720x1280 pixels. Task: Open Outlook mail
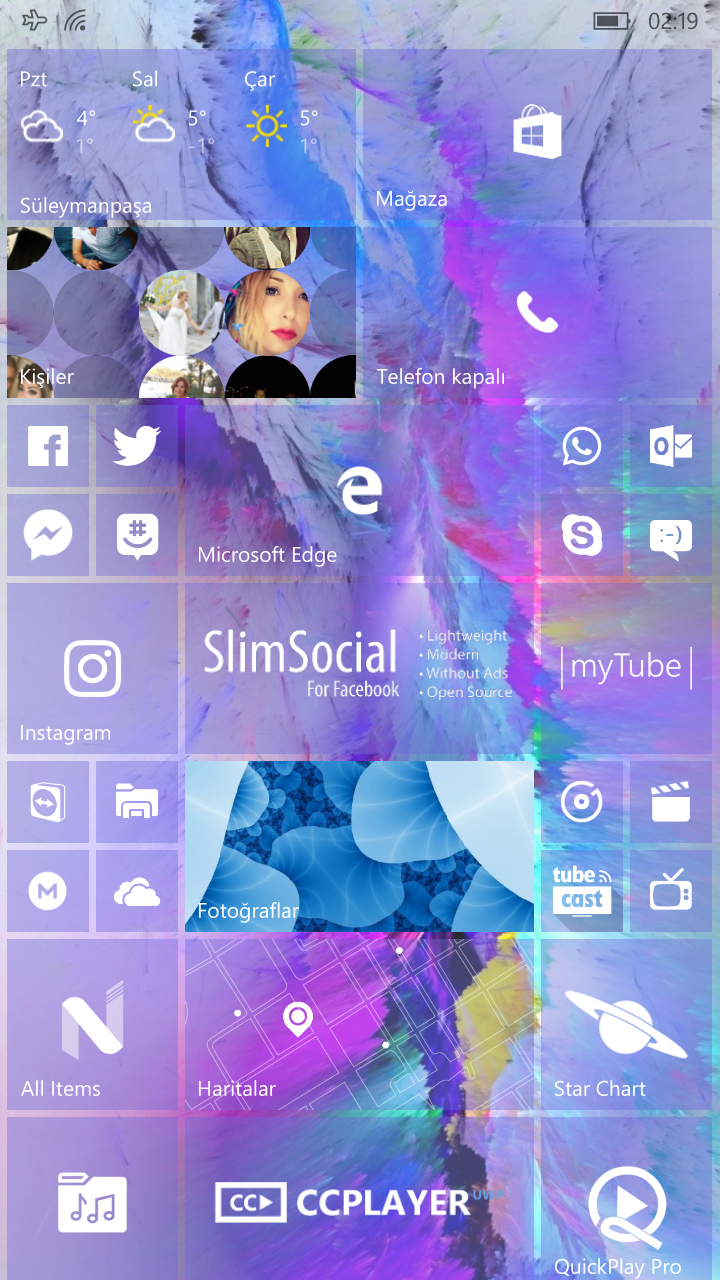click(671, 446)
